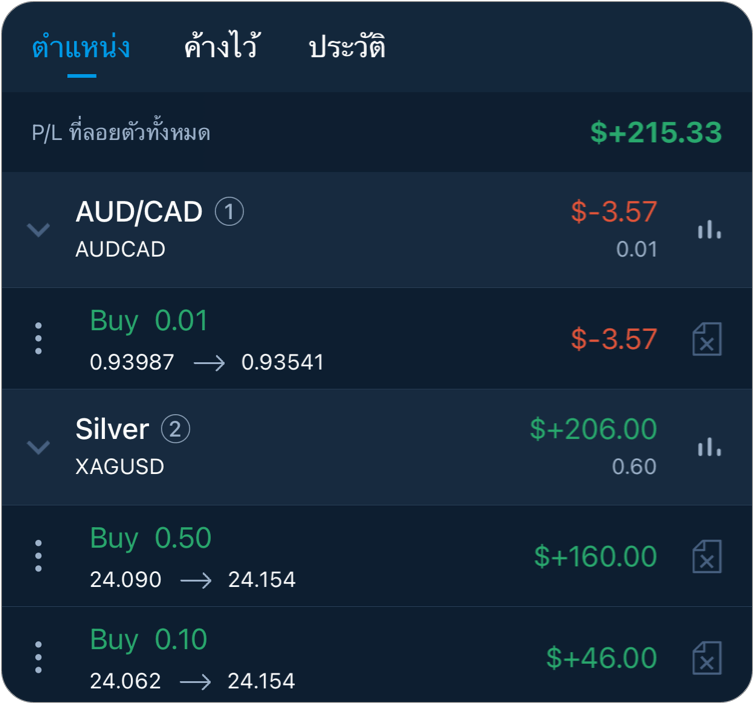Select the ตำแหน่ง tab

[x=81, y=47]
